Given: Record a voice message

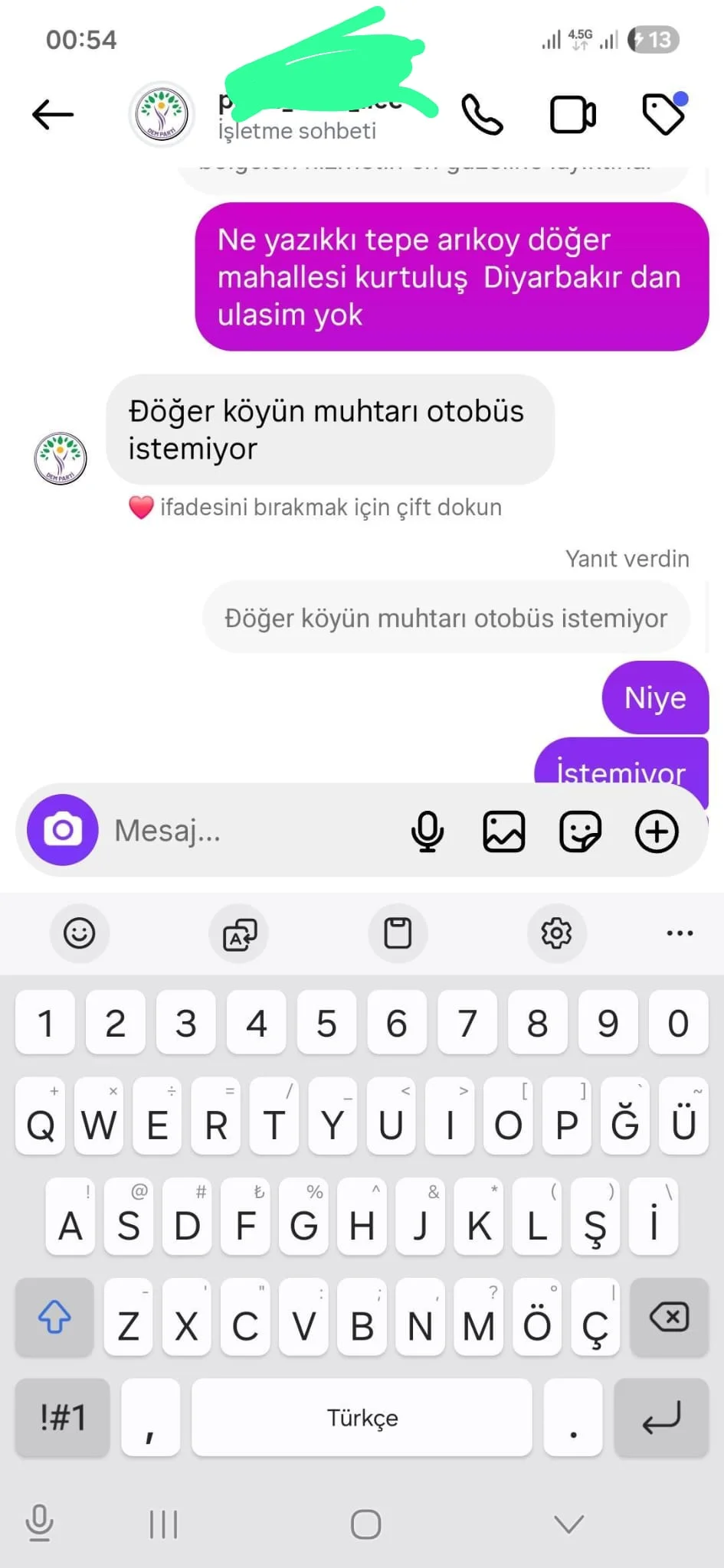Looking at the screenshot, I should coord(428,831).
